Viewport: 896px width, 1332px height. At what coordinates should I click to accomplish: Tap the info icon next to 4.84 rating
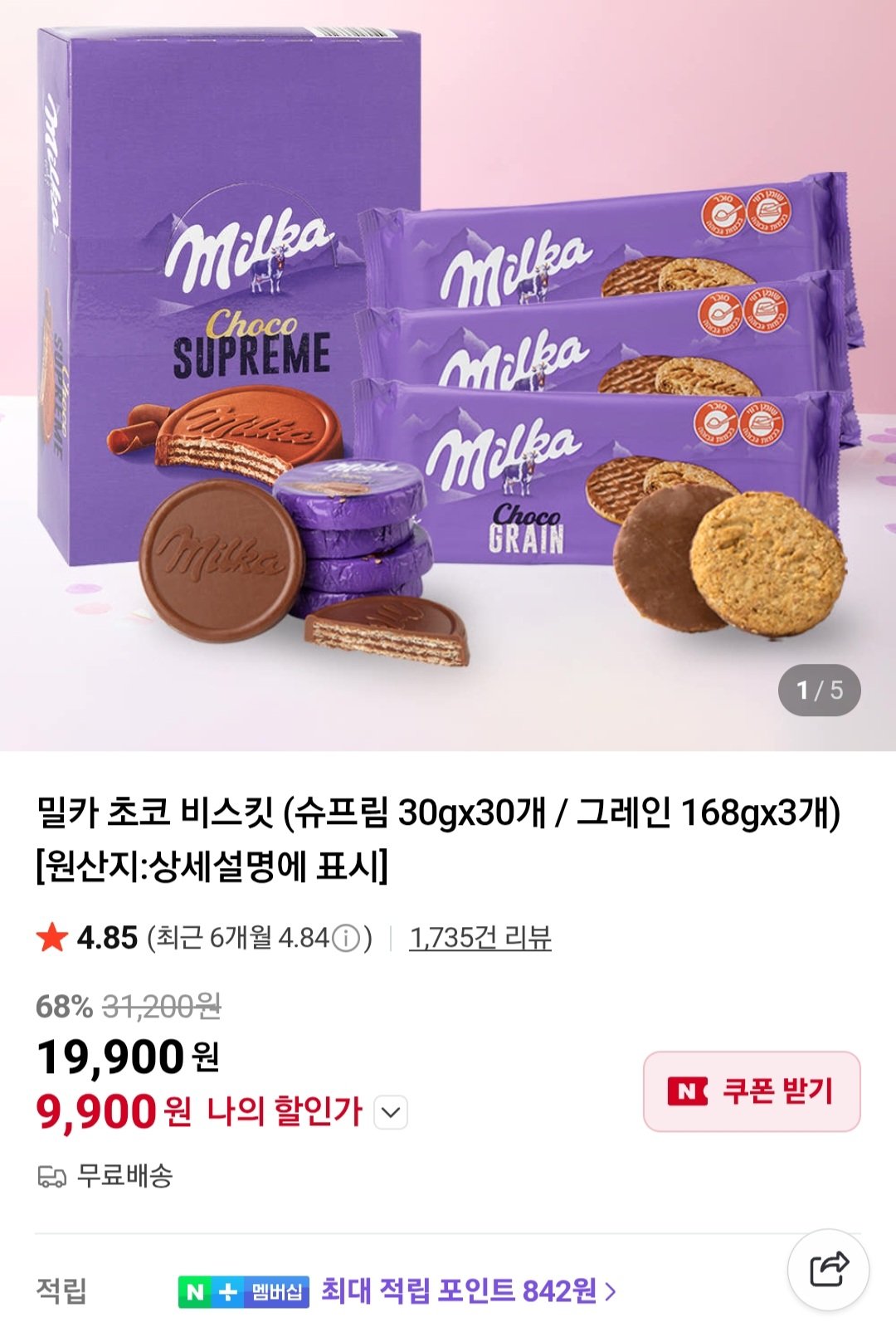[x=347, y=937]
